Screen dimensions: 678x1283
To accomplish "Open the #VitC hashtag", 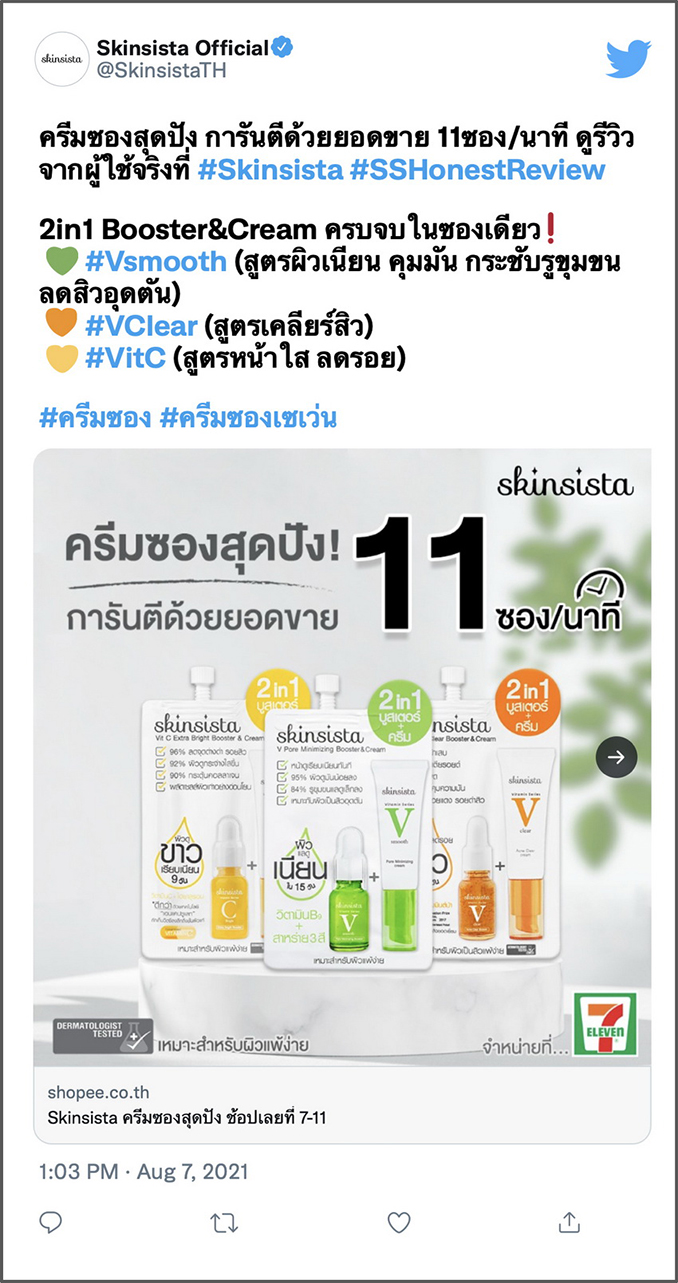I will pyautogui.click(x=125, y=357).
